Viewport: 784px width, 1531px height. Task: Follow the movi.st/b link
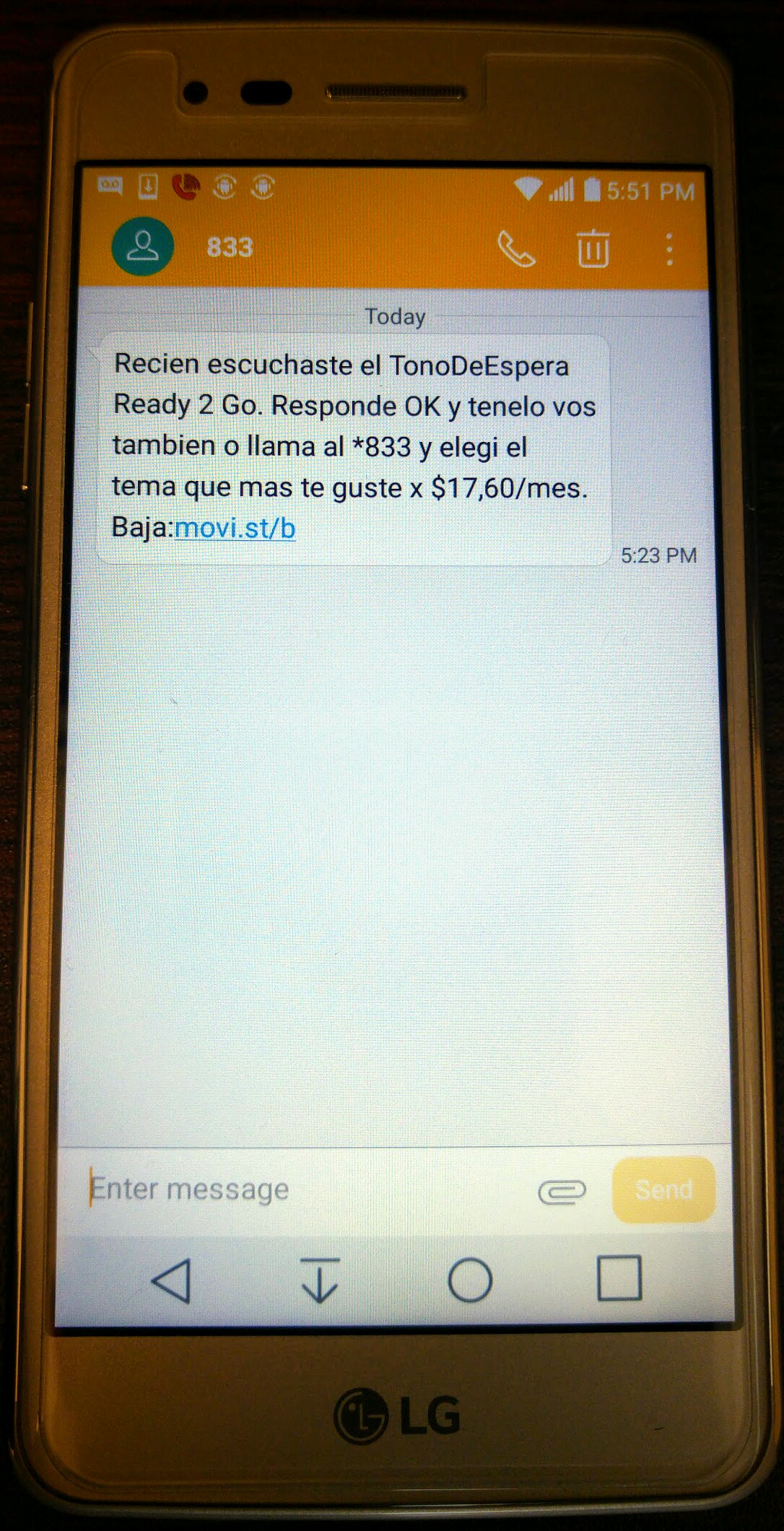click(235, 529)
